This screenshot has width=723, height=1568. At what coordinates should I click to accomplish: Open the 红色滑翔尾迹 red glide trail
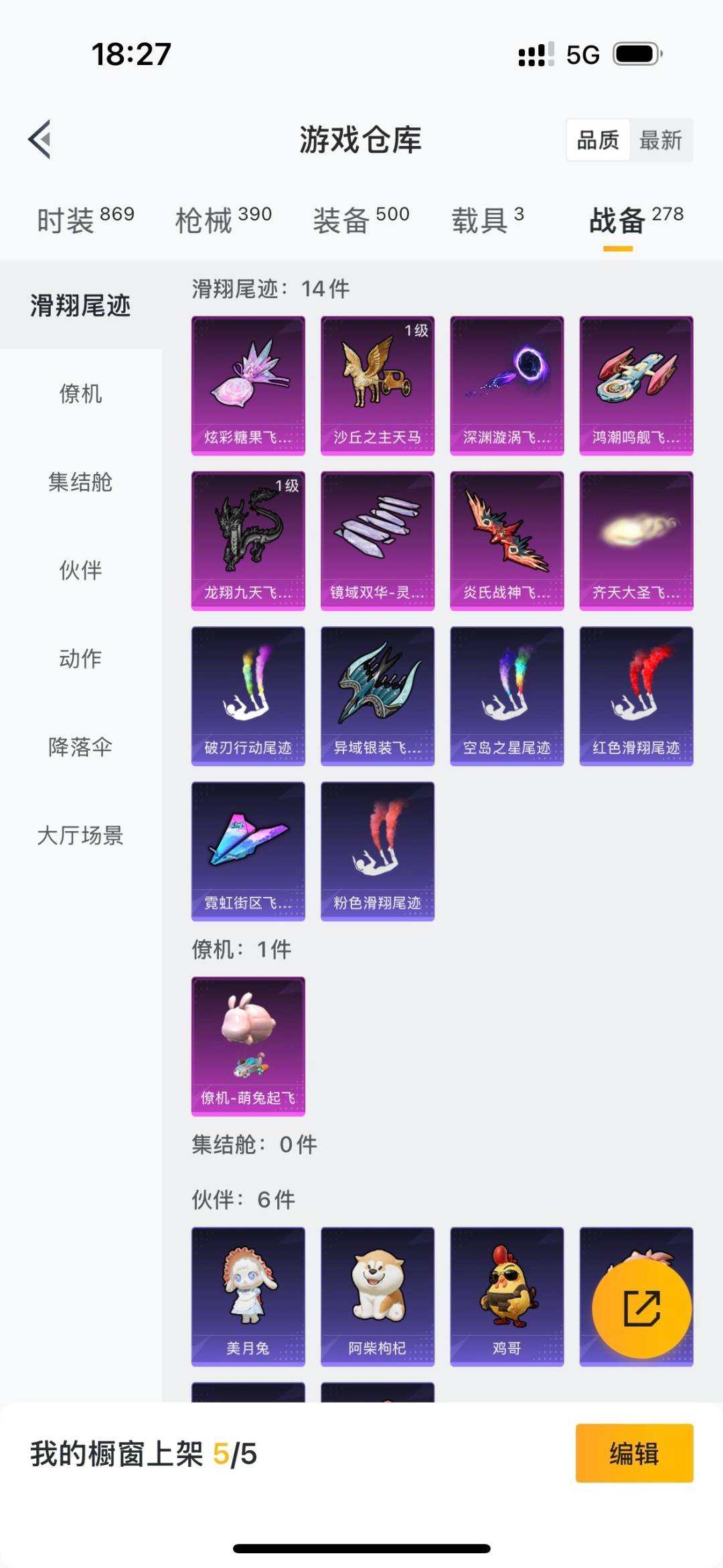tap(636, 697)
